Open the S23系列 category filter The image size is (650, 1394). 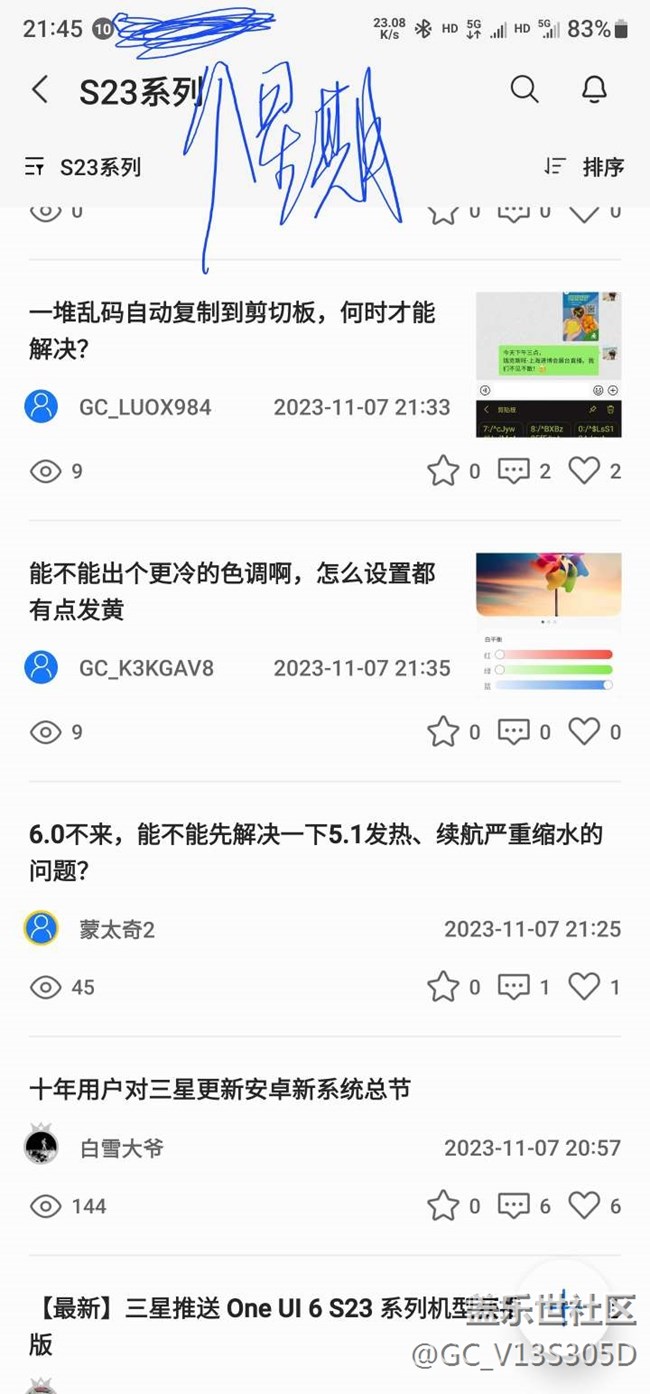point(84,167)
